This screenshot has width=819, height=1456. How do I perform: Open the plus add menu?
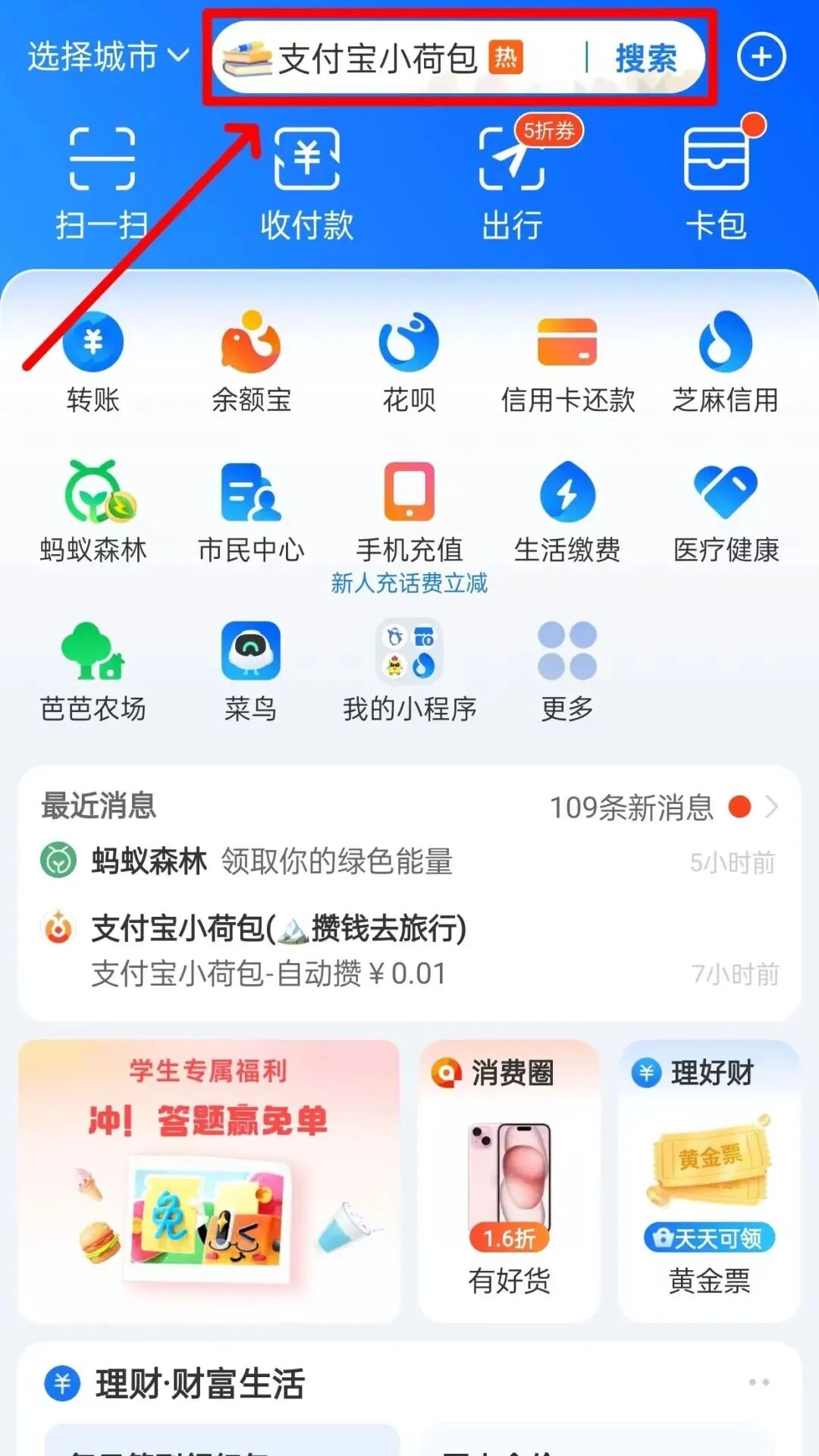pos(761,57)
